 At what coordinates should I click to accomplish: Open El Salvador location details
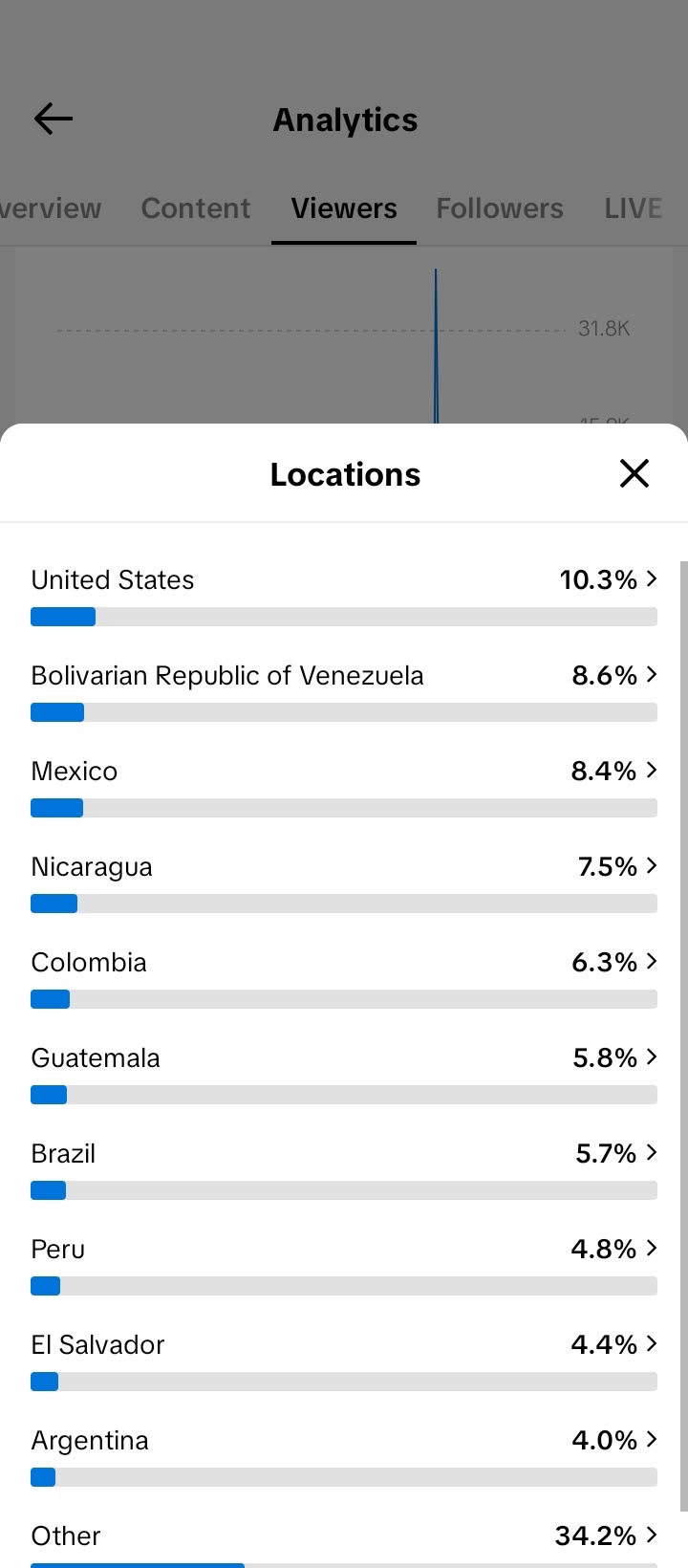click(344, 1361)
